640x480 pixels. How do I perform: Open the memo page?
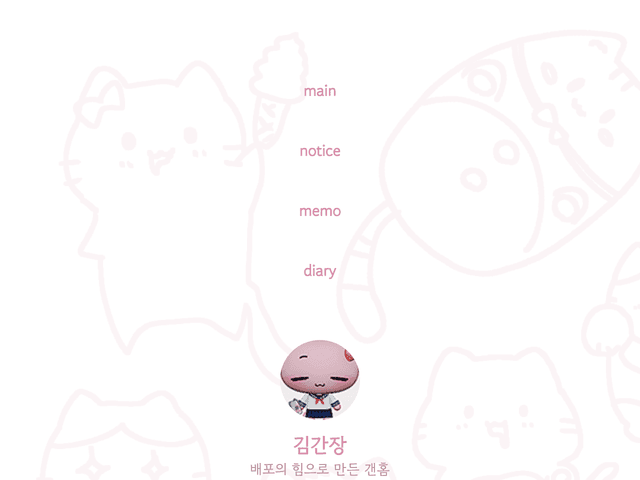(x=320, y=211)
